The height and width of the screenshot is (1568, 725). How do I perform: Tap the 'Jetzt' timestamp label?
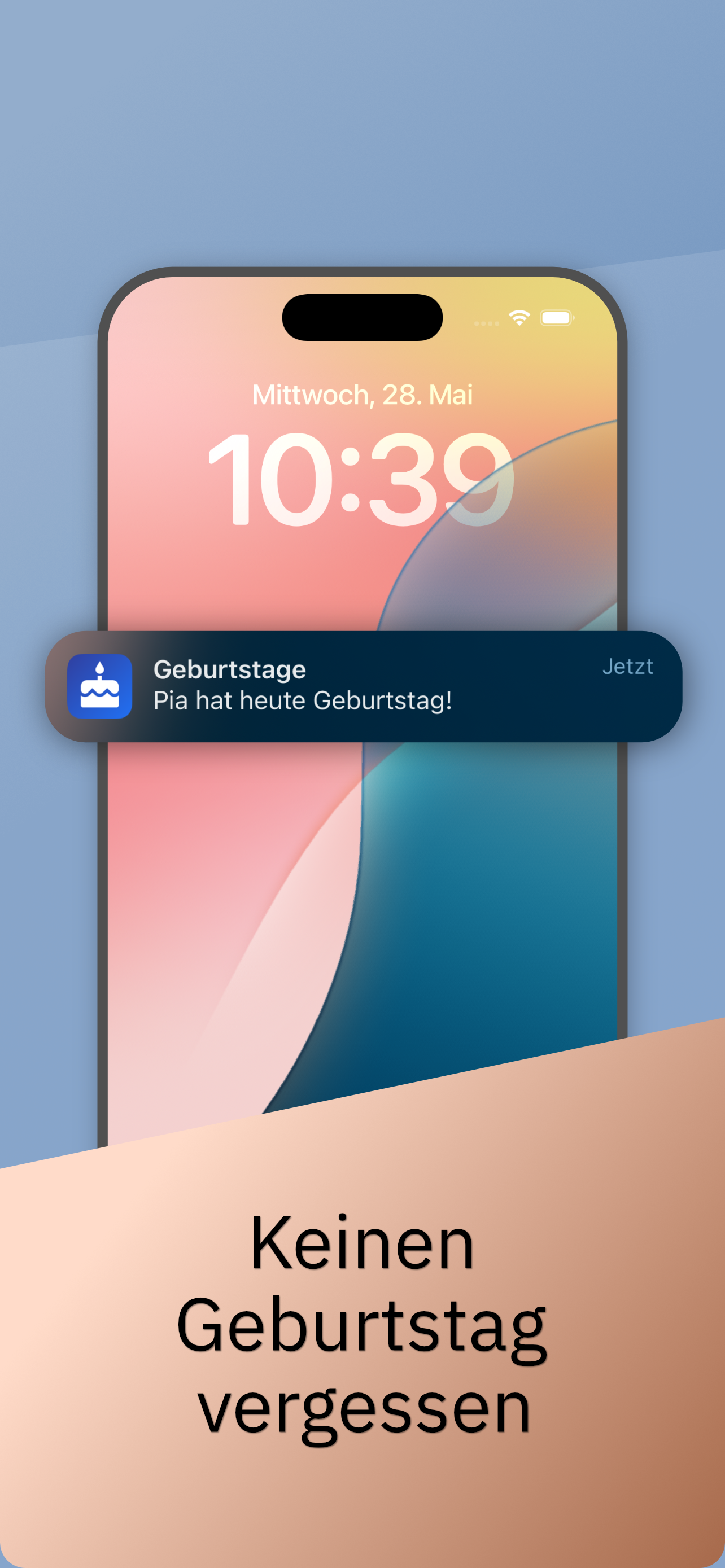[x=628, y=667]
